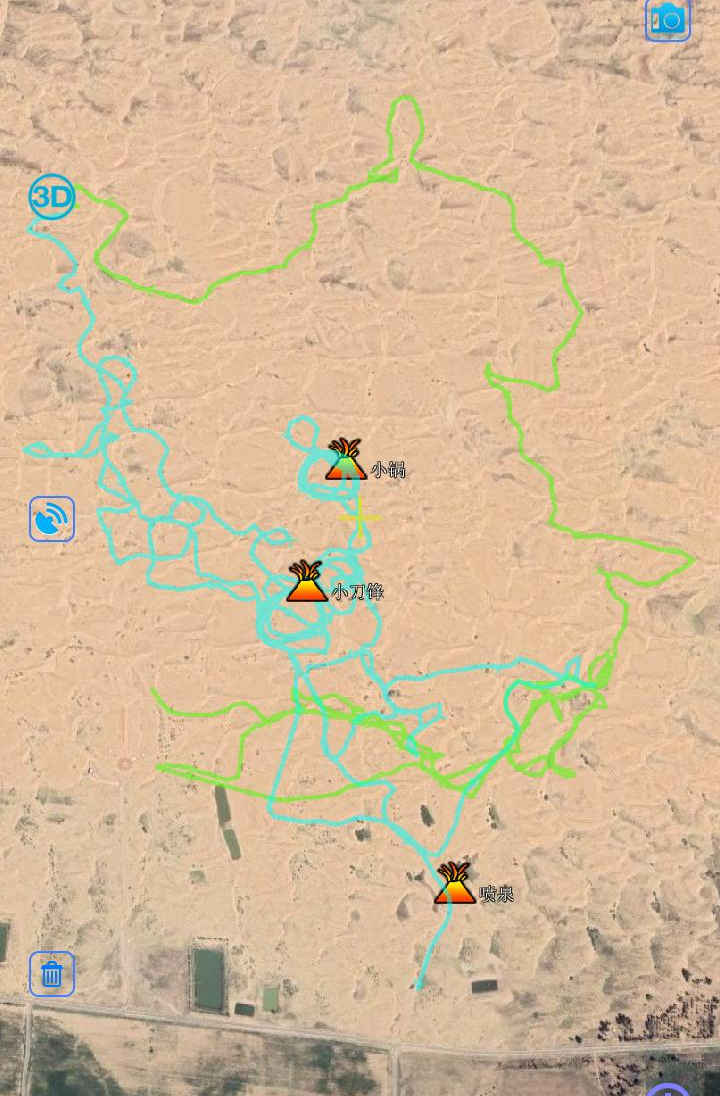720x1096 pixels.
Task: Tap the camera screenshot icon
Action: 667,20
